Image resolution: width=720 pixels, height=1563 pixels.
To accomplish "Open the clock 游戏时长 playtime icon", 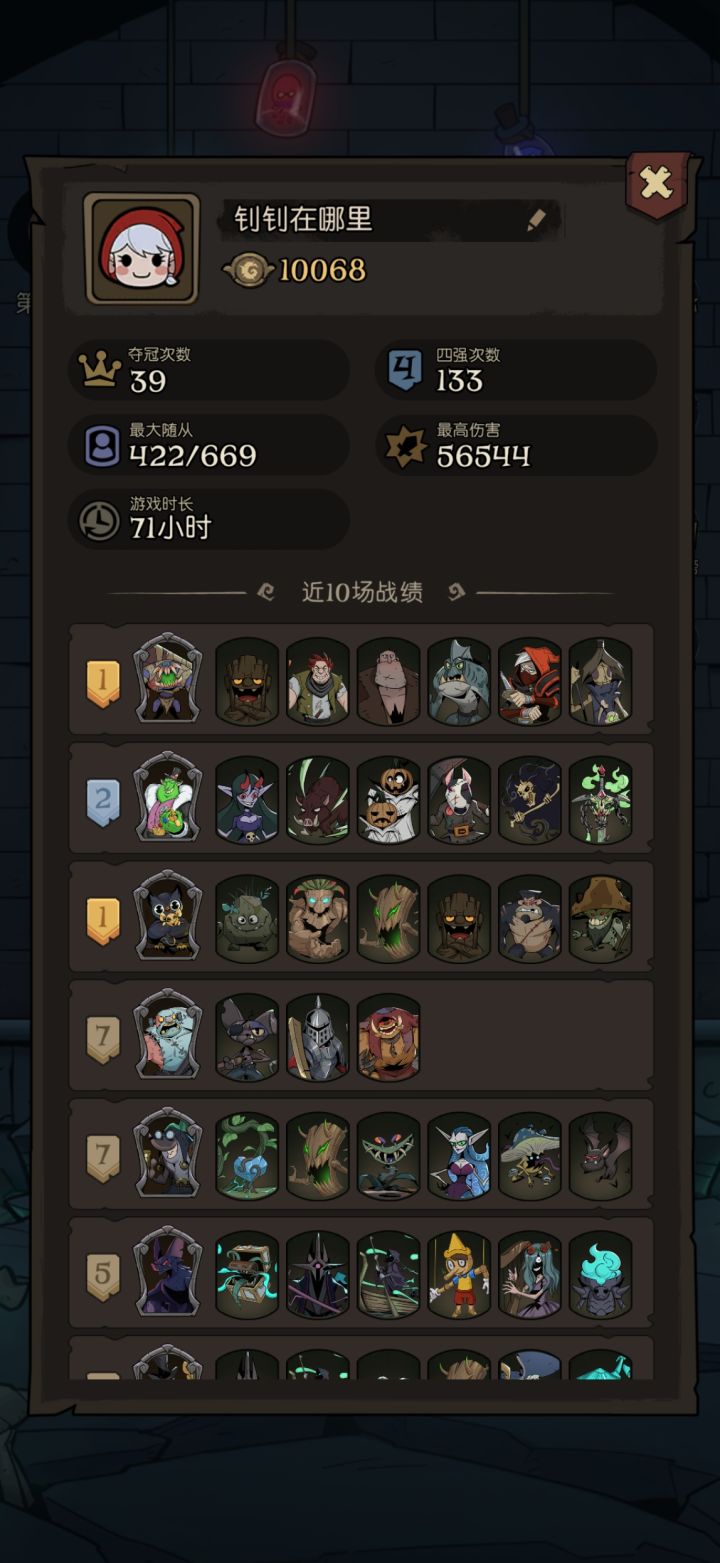I will click(100, 520).
